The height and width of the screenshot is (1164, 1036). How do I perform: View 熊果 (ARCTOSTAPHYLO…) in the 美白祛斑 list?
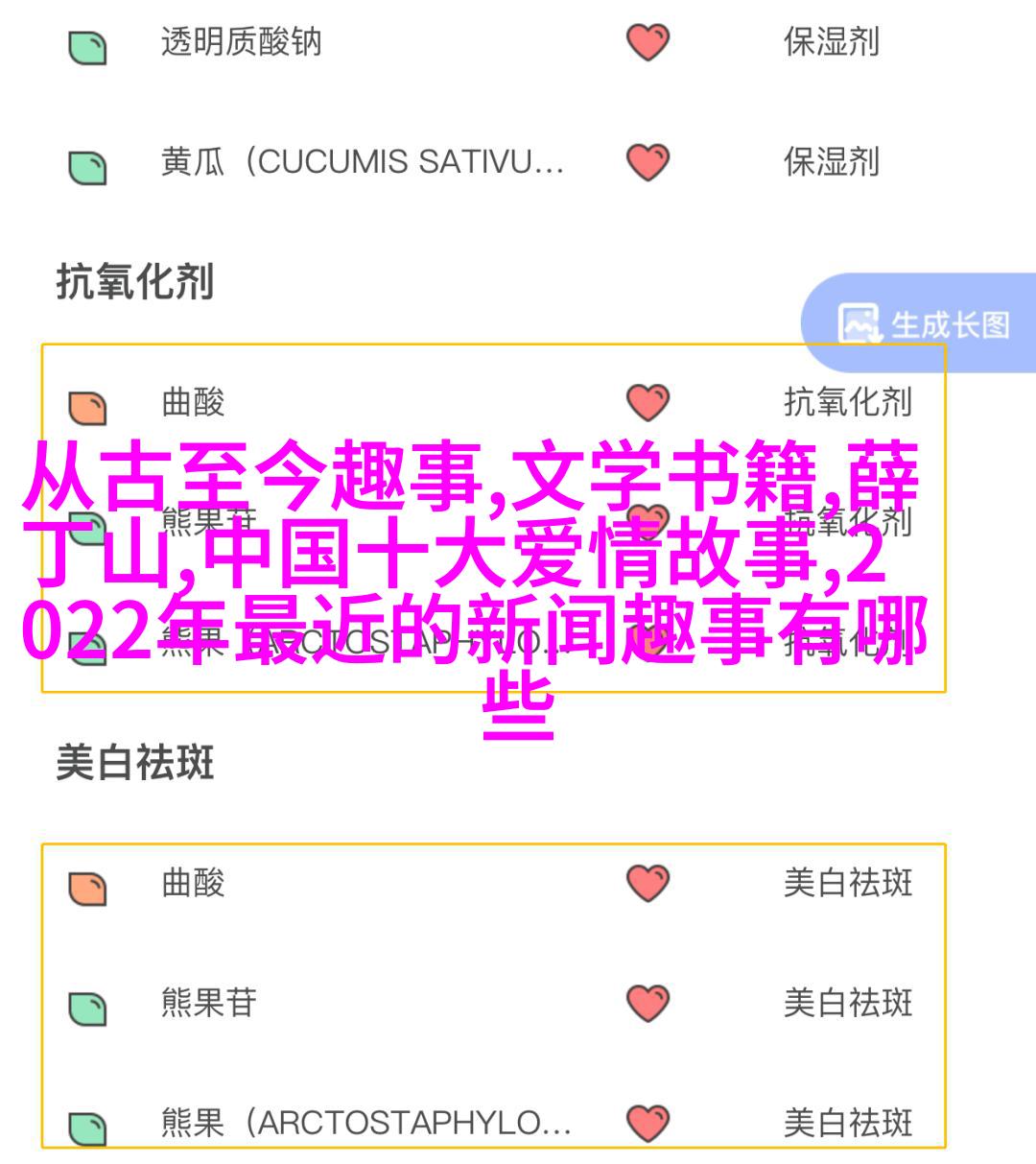365,1123
